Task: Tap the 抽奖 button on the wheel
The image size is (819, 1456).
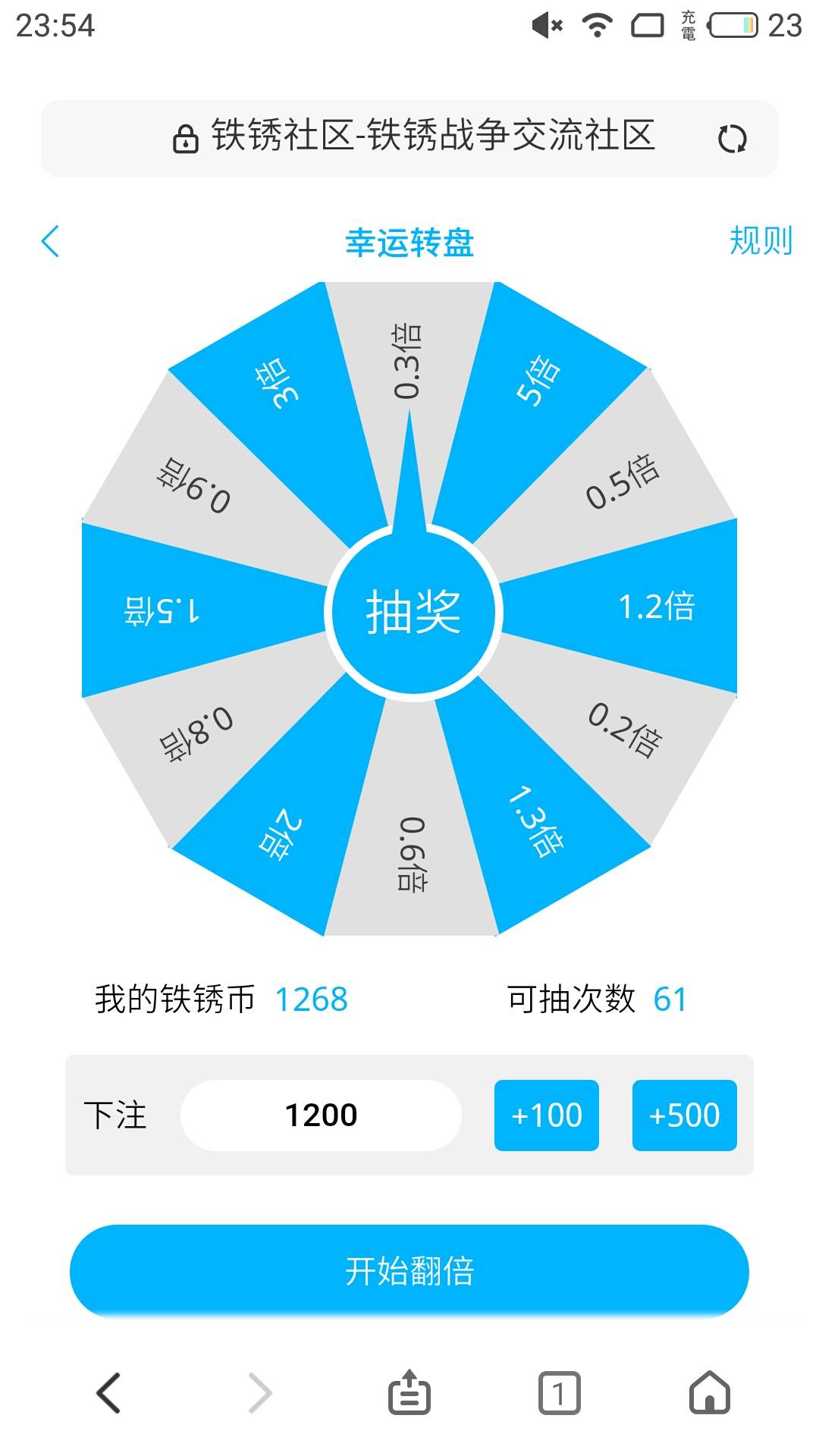Action: tap(413, 612)
